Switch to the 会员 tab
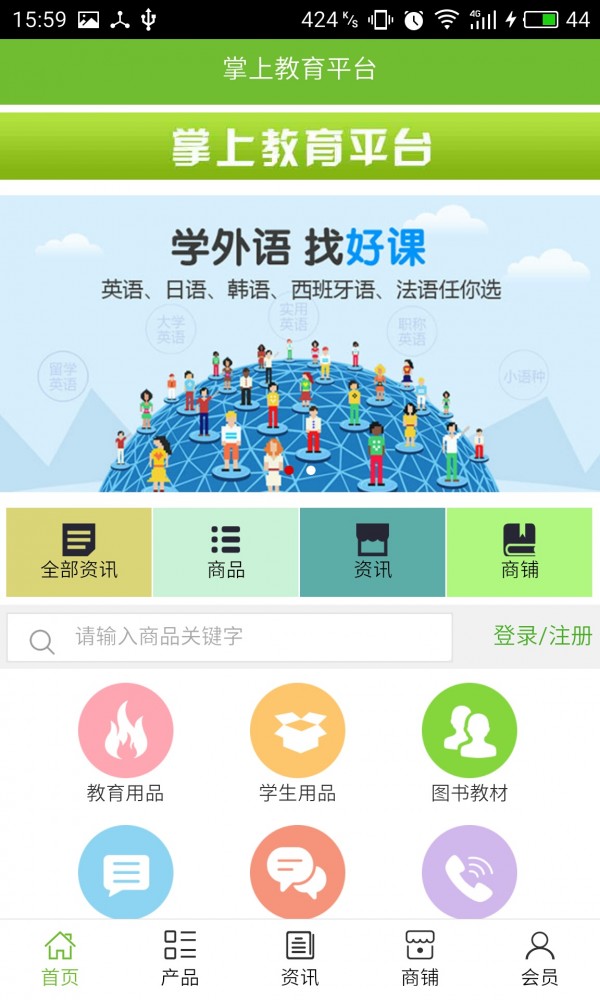Viewport: 600px width, 1000px height. pos(540,958)
